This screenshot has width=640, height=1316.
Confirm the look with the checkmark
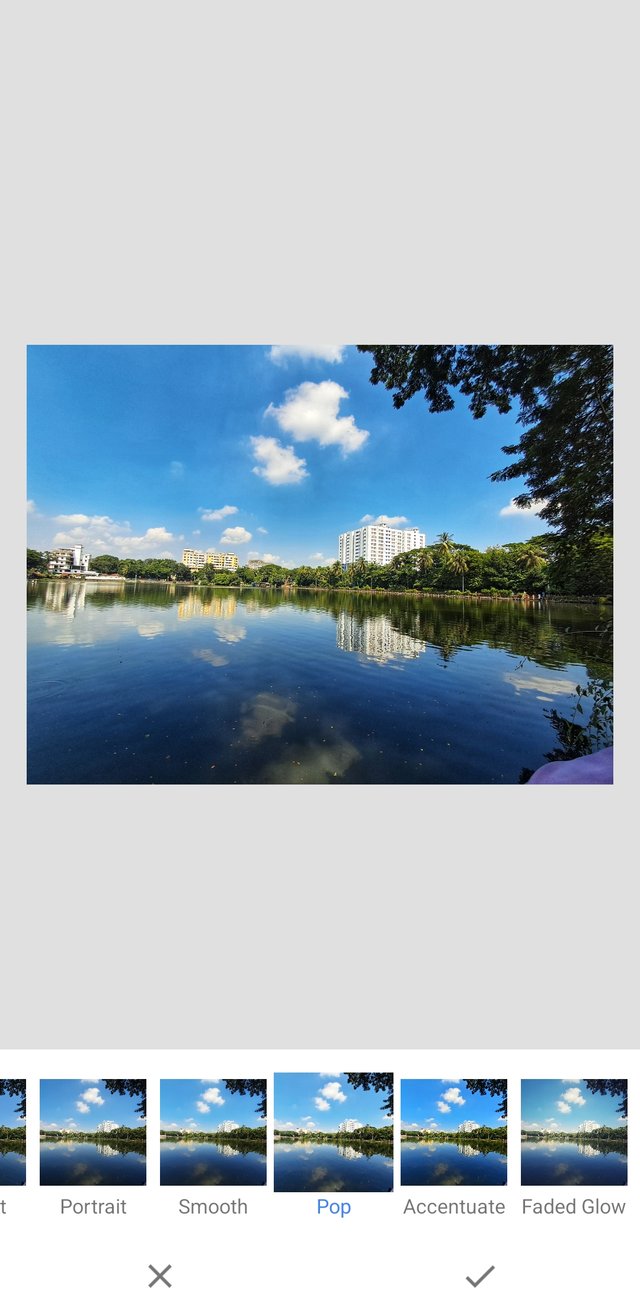480,1276
